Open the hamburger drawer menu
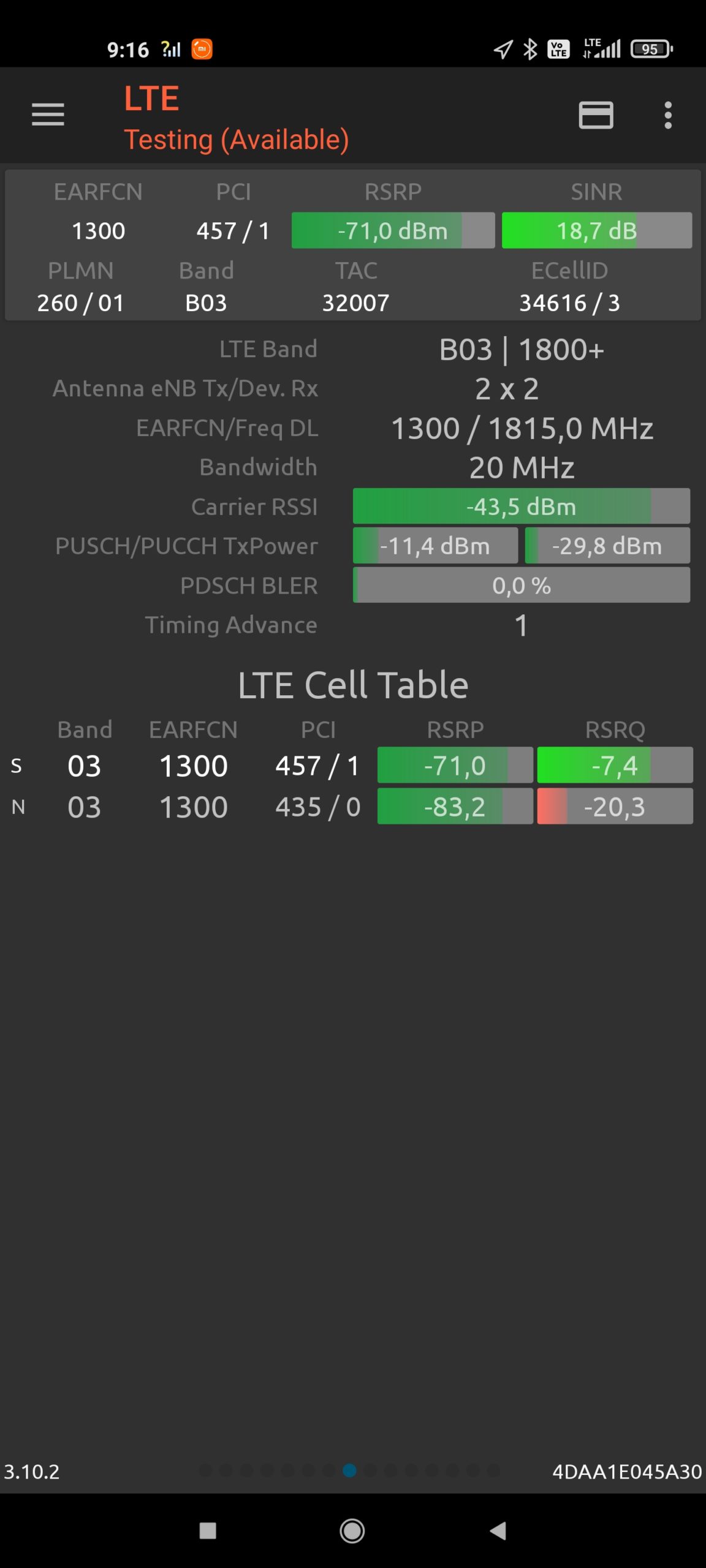The width and height of the screenshot is (706, 1568). (48, 115)
